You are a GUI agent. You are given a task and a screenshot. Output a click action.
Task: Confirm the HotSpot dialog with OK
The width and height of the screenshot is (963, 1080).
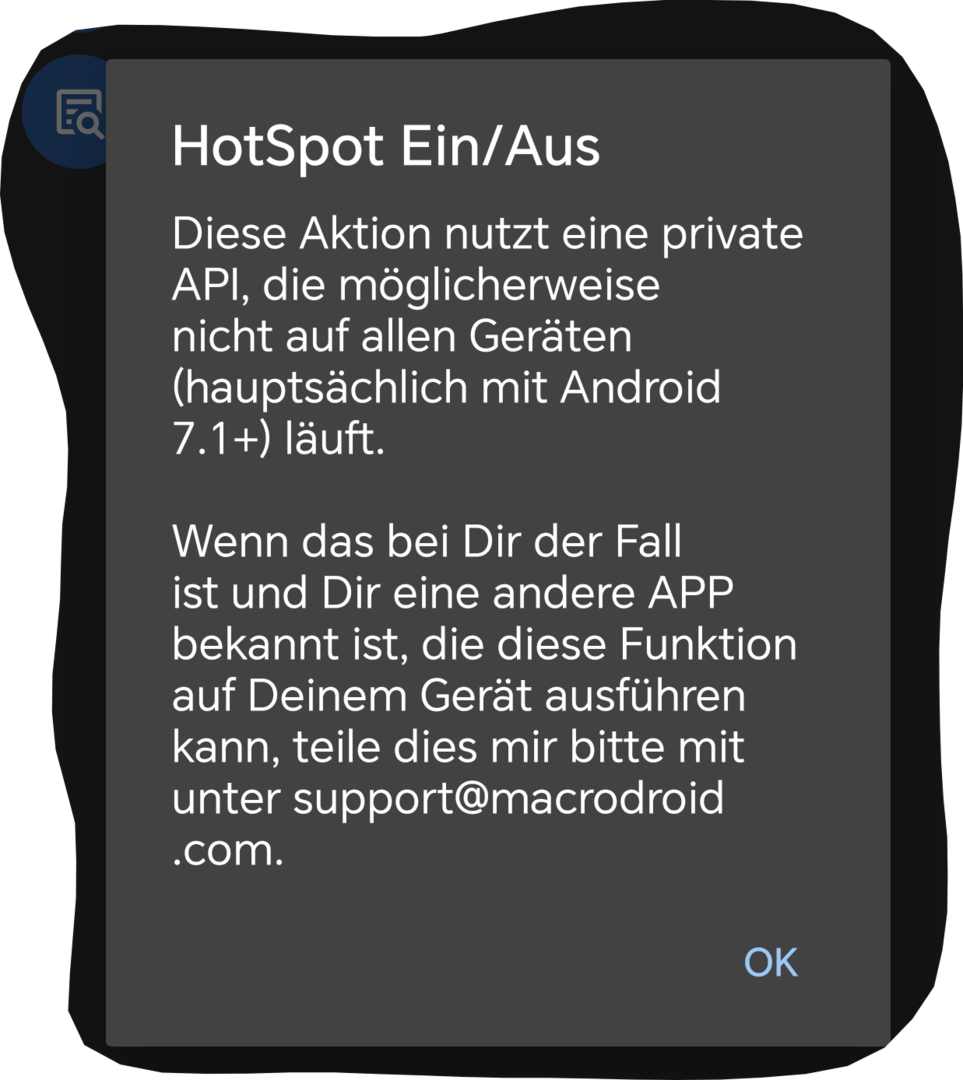point(771,962)
